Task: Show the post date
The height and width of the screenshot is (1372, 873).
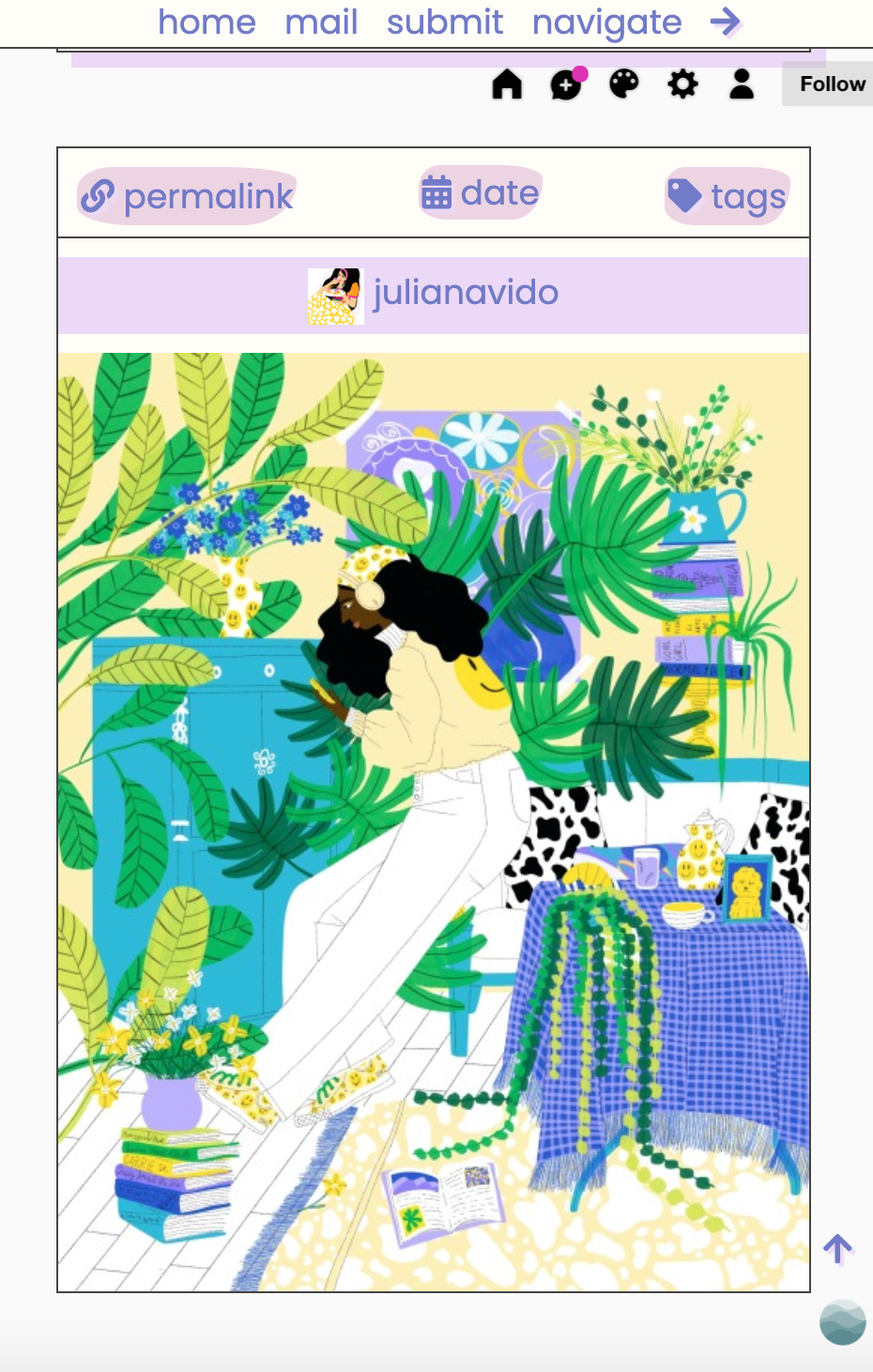Action: [480, 193]
